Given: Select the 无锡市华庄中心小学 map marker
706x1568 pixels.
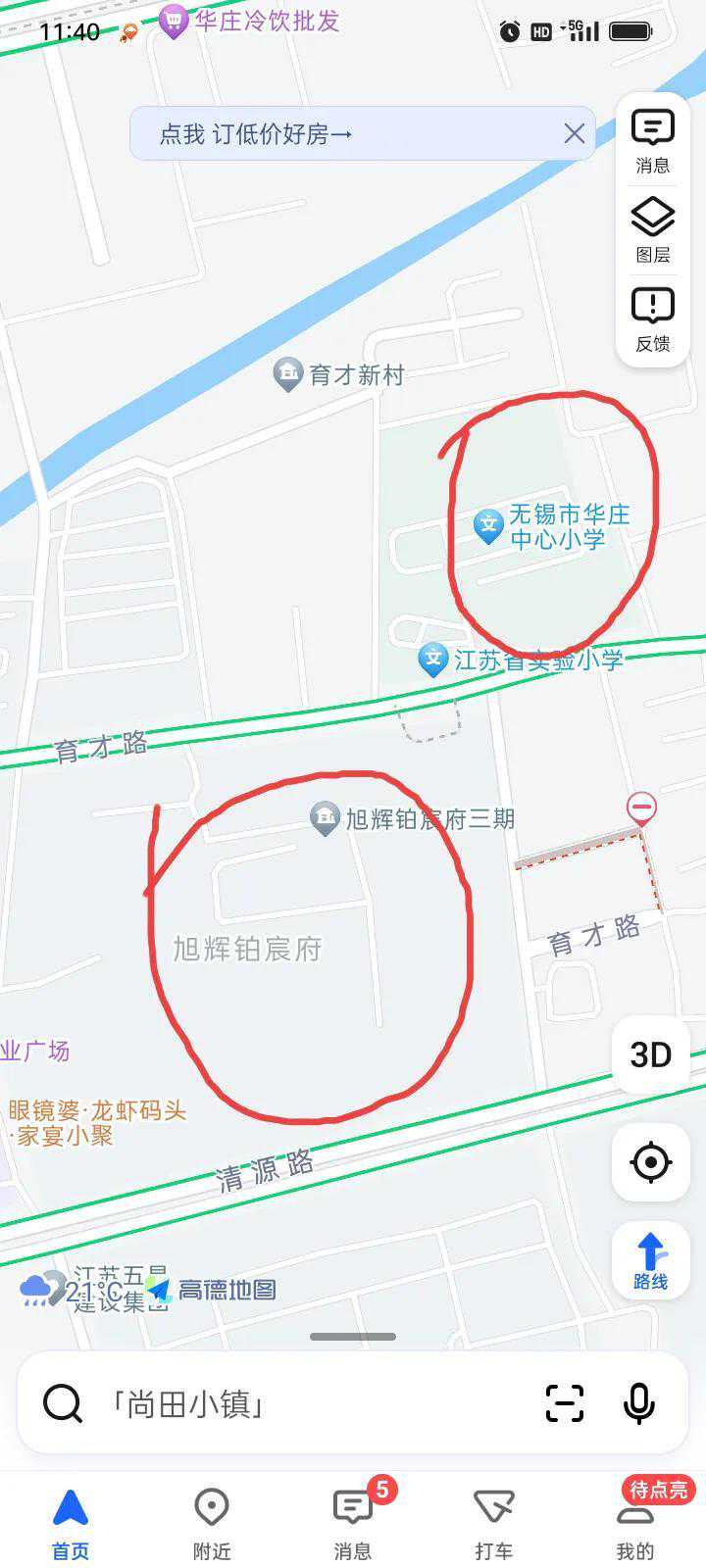Looking at the screenshot, I should [x=488, y=525].
